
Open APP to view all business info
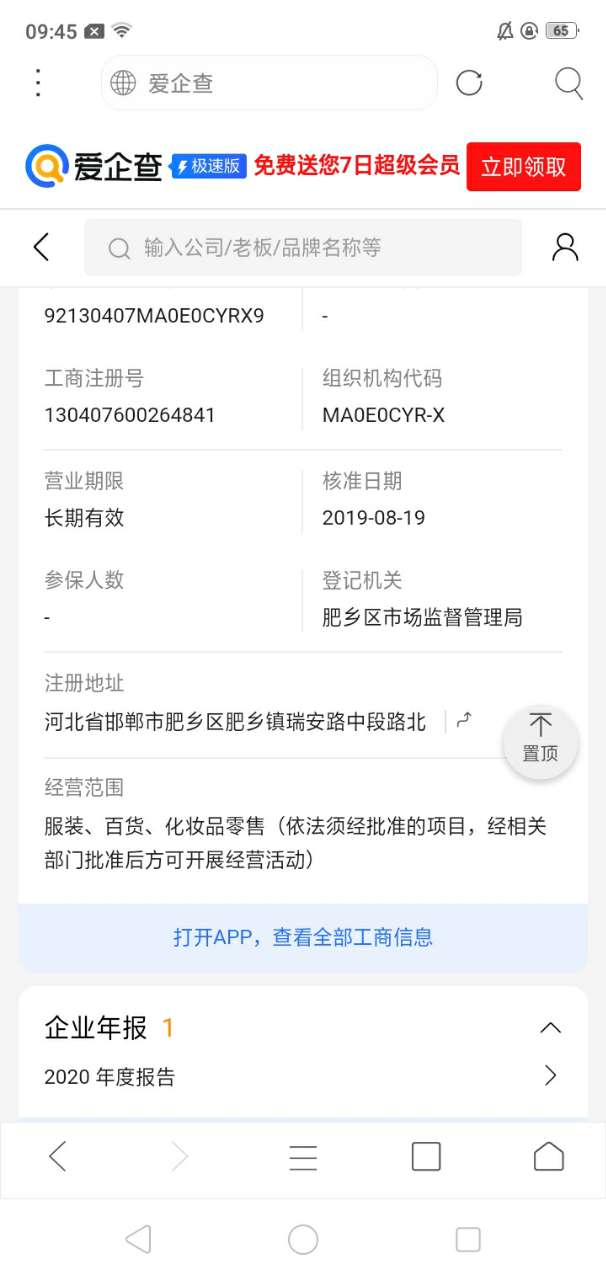302,937
